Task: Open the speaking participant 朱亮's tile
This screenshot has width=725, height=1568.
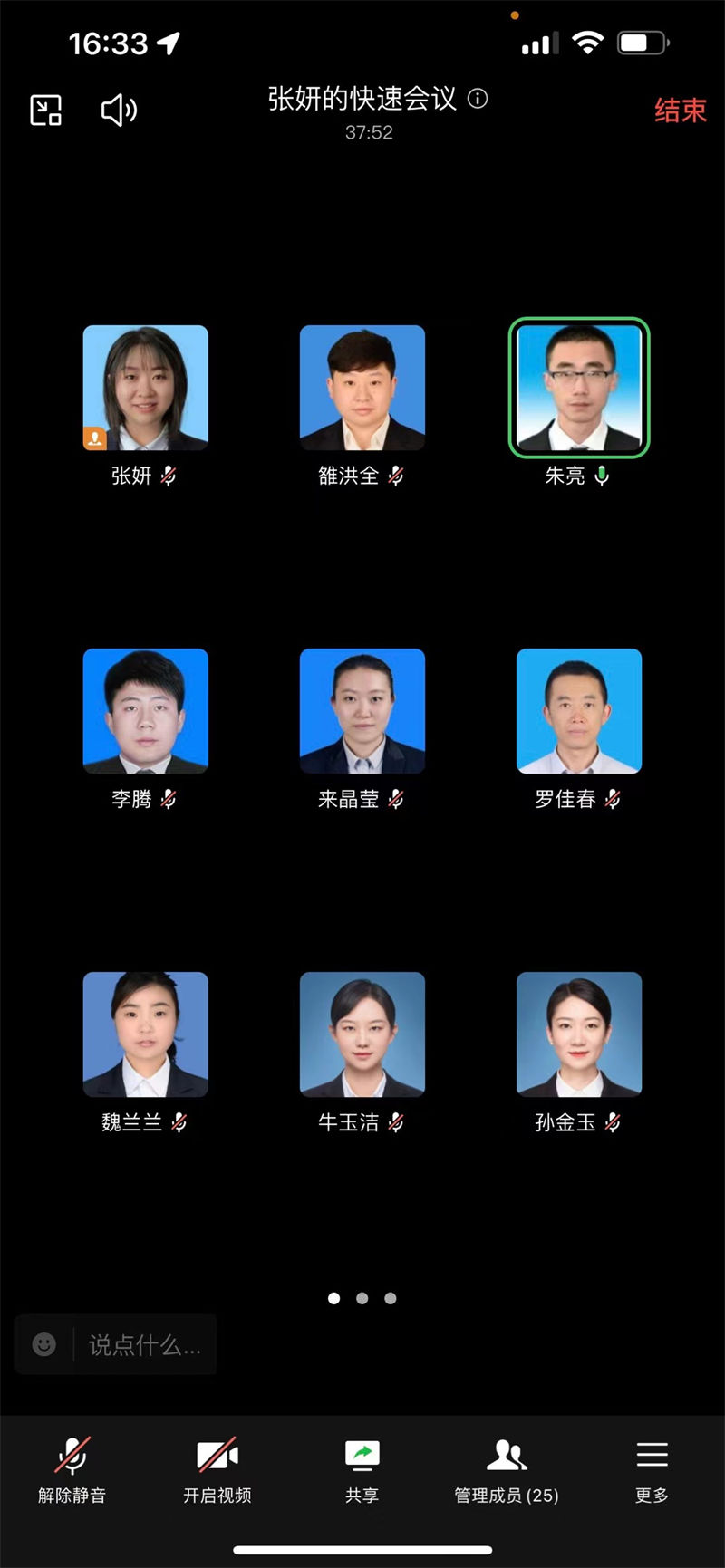Action: [x=578, y=388]
